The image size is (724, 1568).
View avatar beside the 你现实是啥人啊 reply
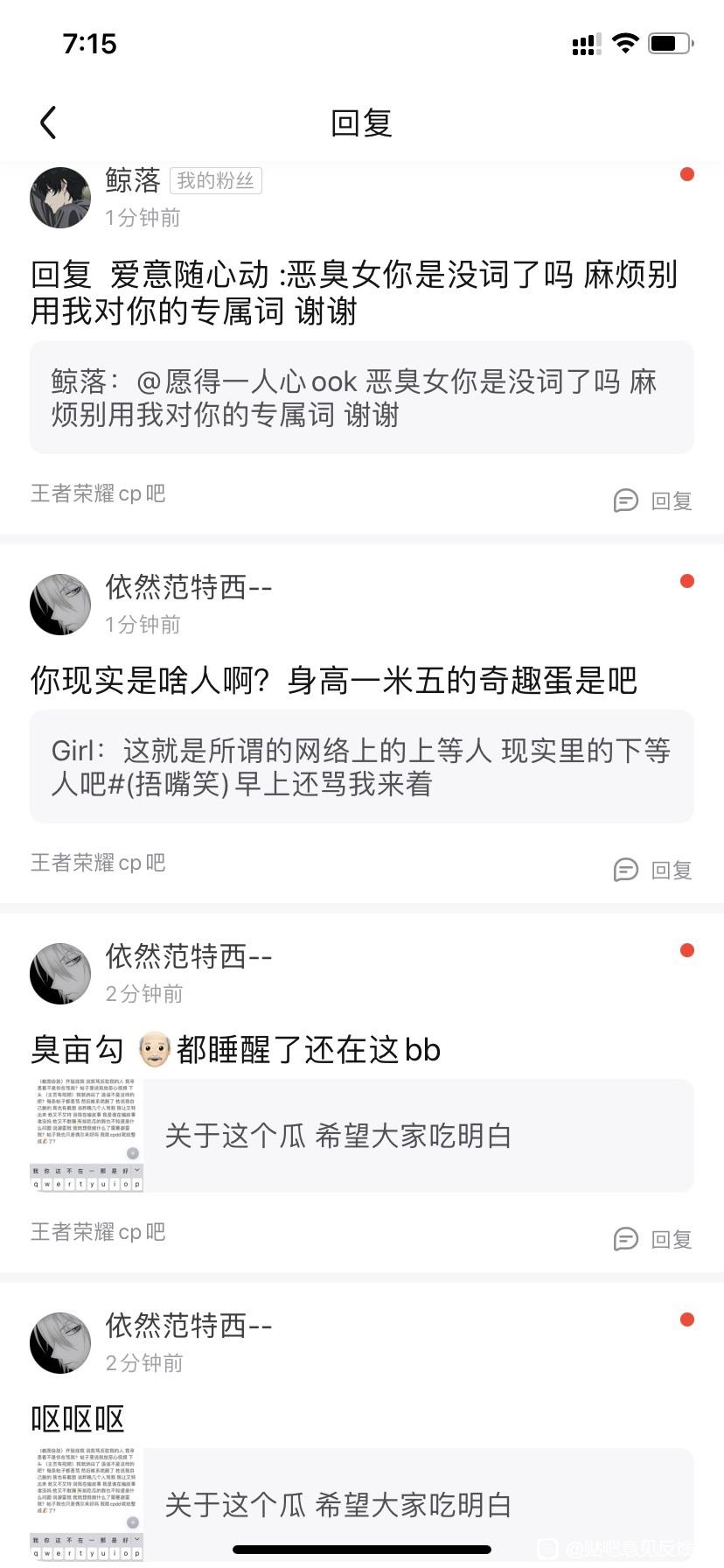coord(60,605)
